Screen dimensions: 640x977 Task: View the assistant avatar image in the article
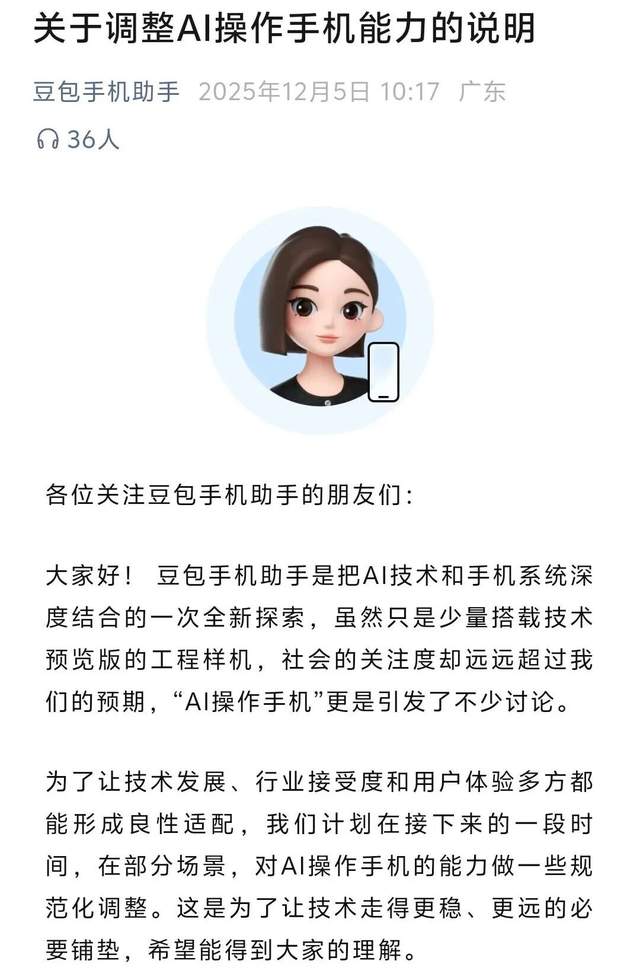[320, 319]
